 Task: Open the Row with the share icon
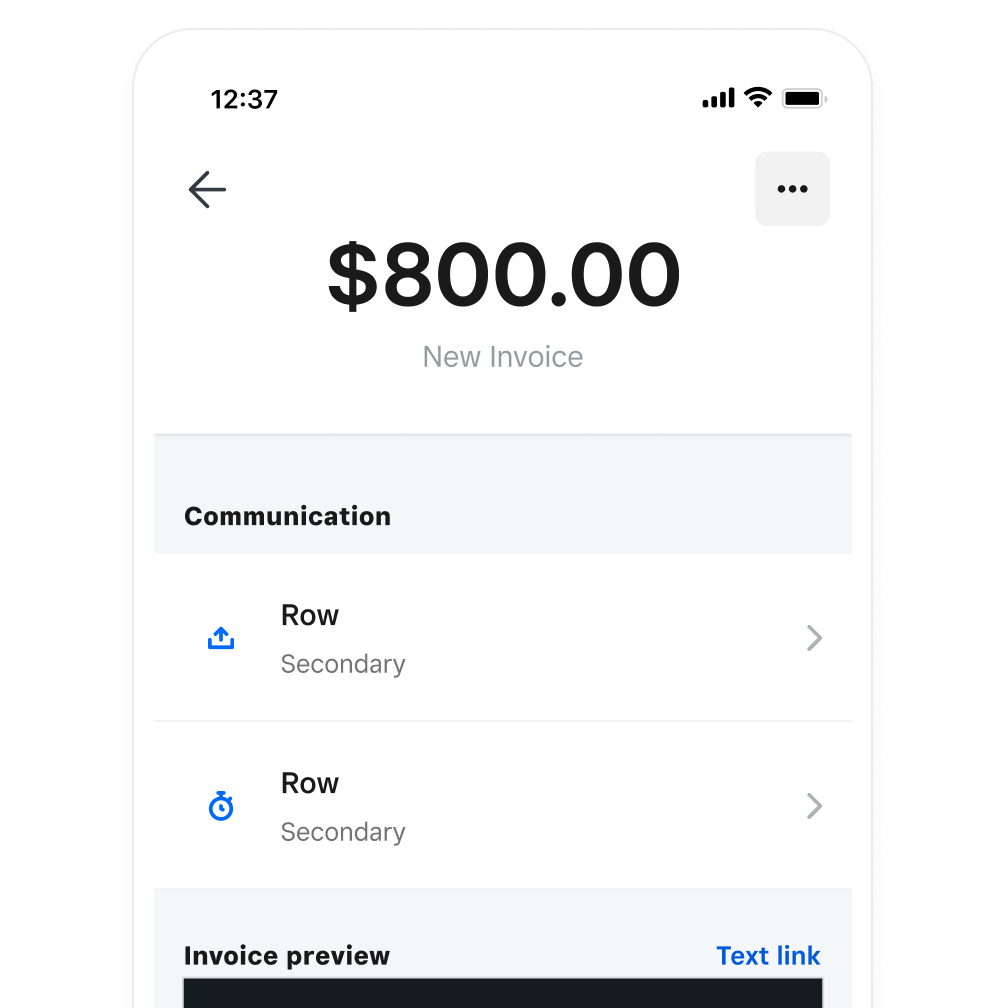pos(502,638)
